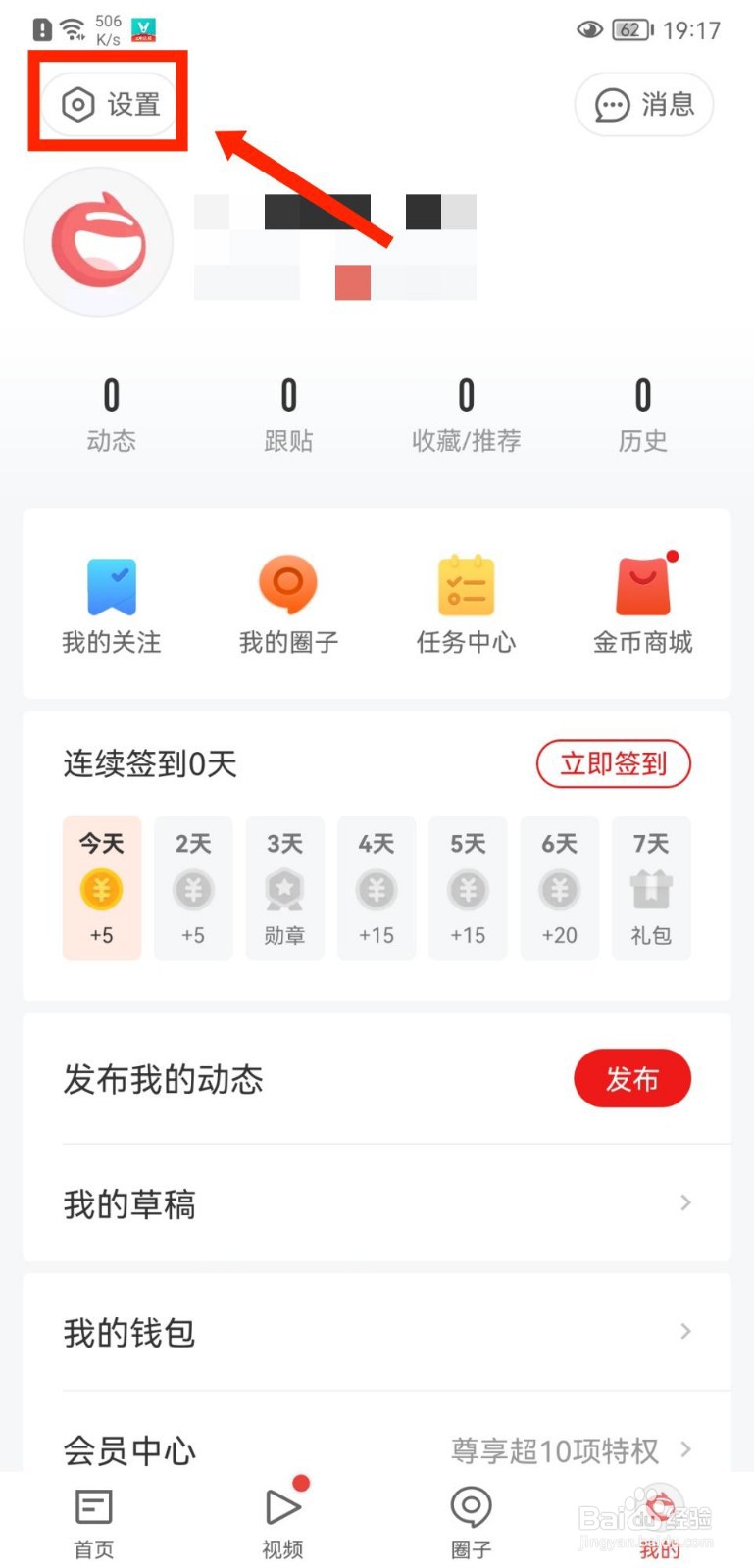Tap the profile avatar
754x1568 pixels.
click(98, 242)
